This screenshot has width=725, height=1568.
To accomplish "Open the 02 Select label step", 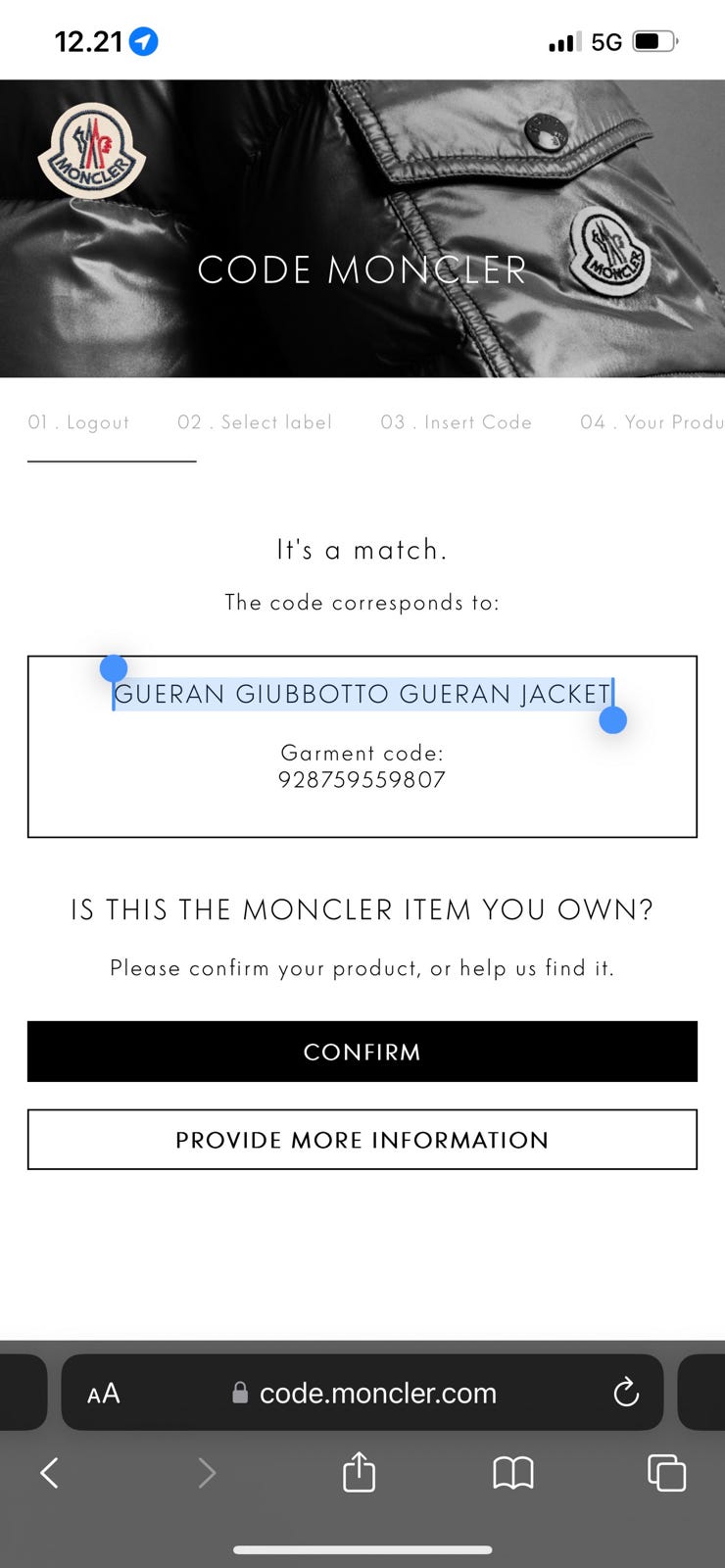I will tap(255, 422).
